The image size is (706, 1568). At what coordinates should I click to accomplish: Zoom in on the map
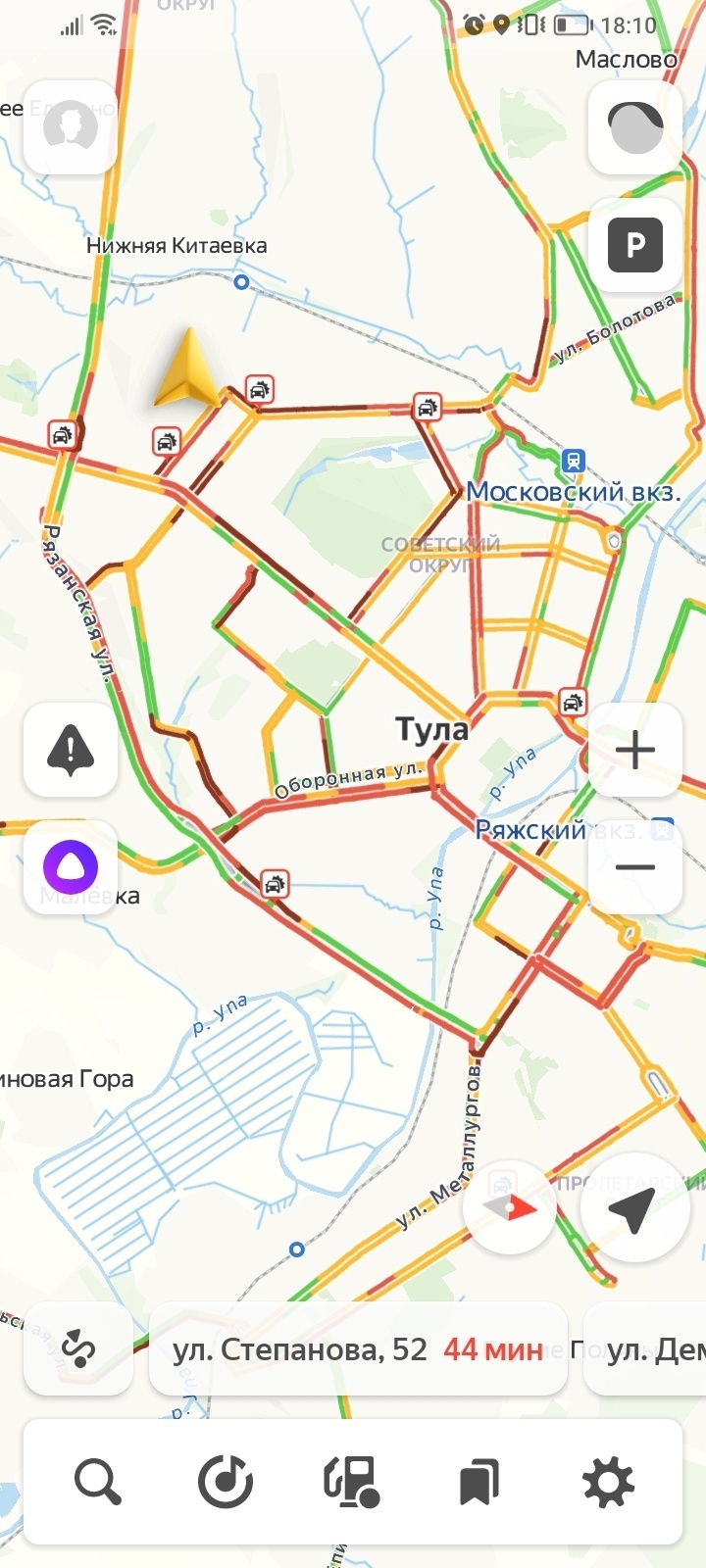(635, 750)
